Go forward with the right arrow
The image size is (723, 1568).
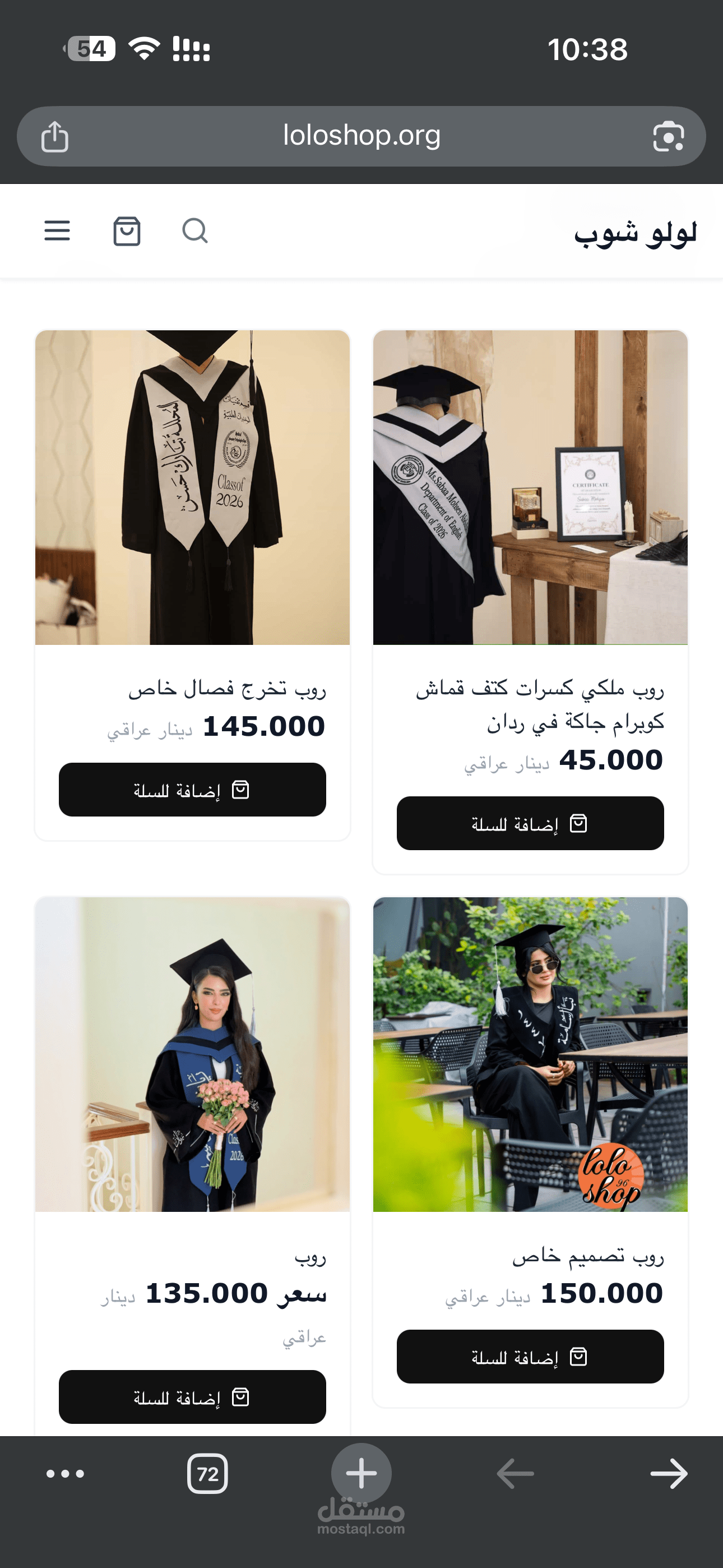click(x=669, y=1474)
